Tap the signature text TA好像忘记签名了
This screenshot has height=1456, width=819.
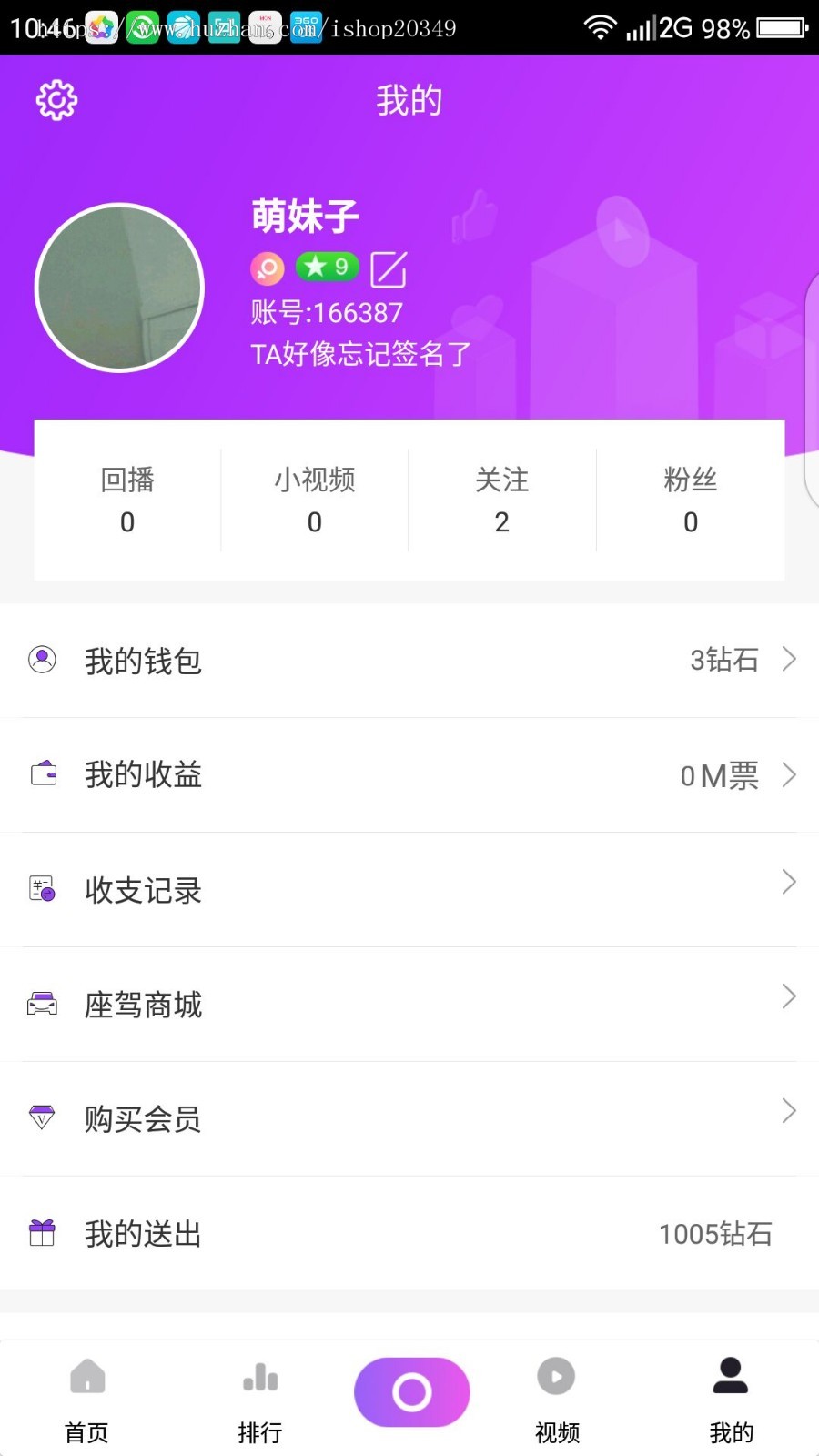pyautogui.click(x=360, y=354)
